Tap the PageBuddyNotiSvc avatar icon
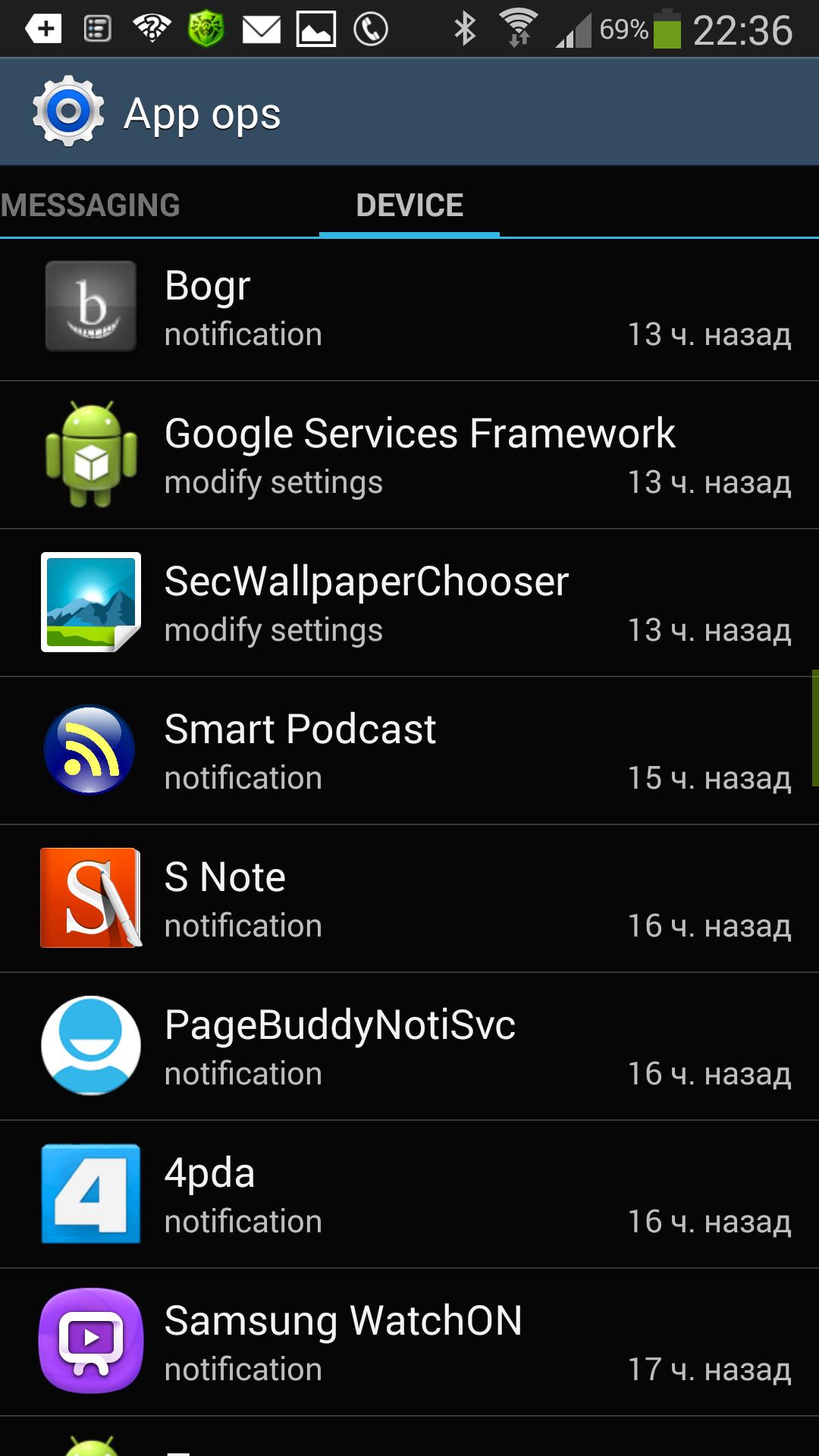Image resolution: width=819 pixels, height=1456 pixels. pyautogui.click(x=90, y=1046)
